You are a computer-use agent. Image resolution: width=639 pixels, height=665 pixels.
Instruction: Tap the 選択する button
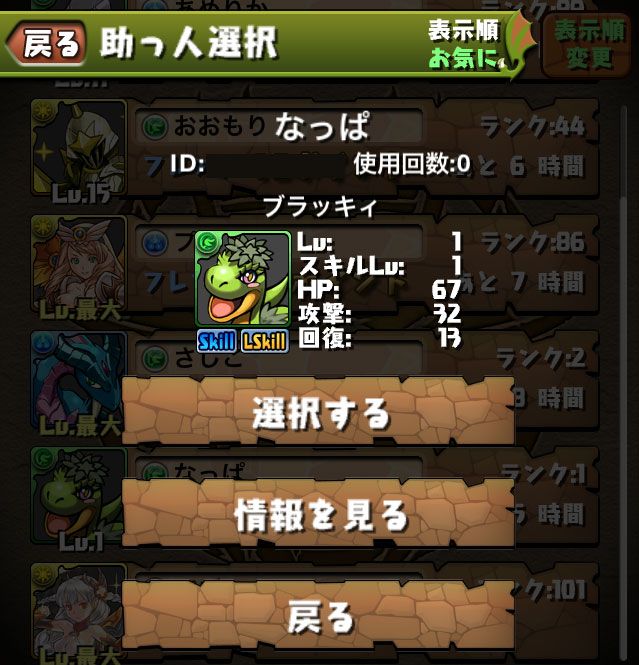click(319, 412)
